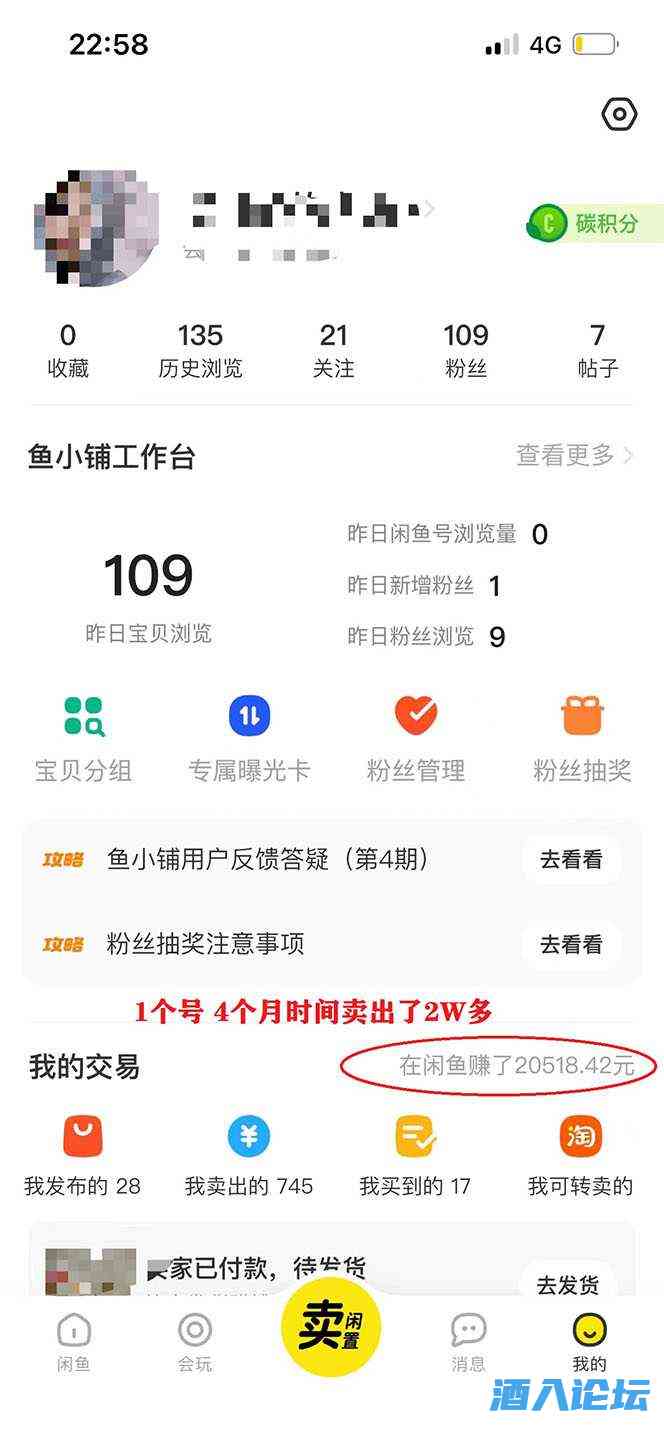Open the settings gear icon
This screenshot has width=664, height=1437.
click(x=619, y=115)
